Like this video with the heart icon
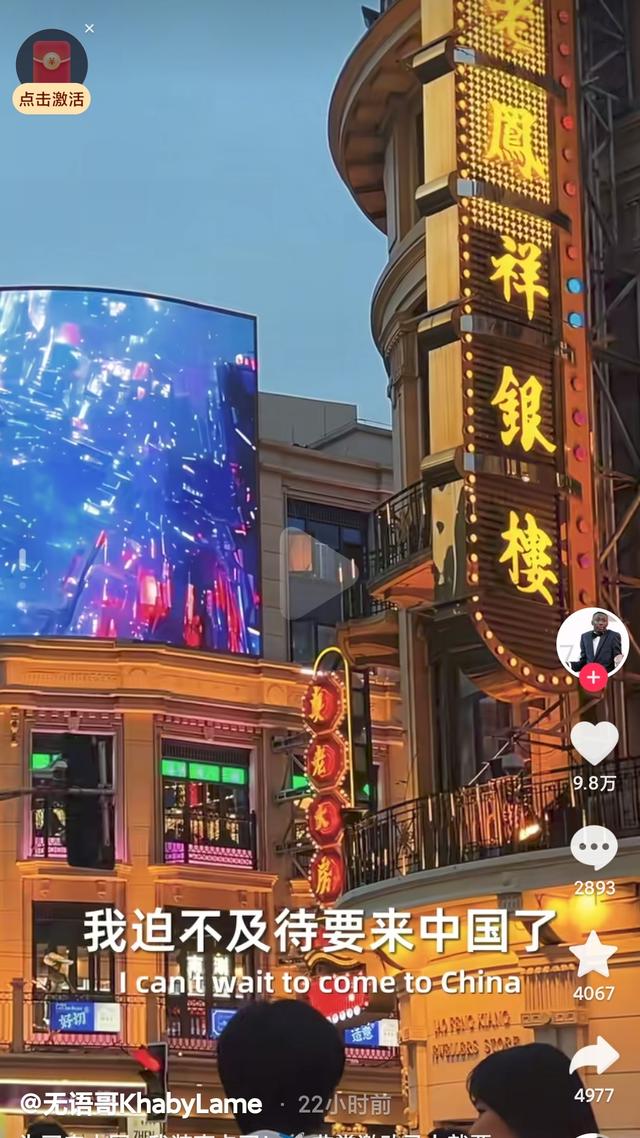This screenshot has height=1138, width=640. pyautogui.click(x=594, y=742)
